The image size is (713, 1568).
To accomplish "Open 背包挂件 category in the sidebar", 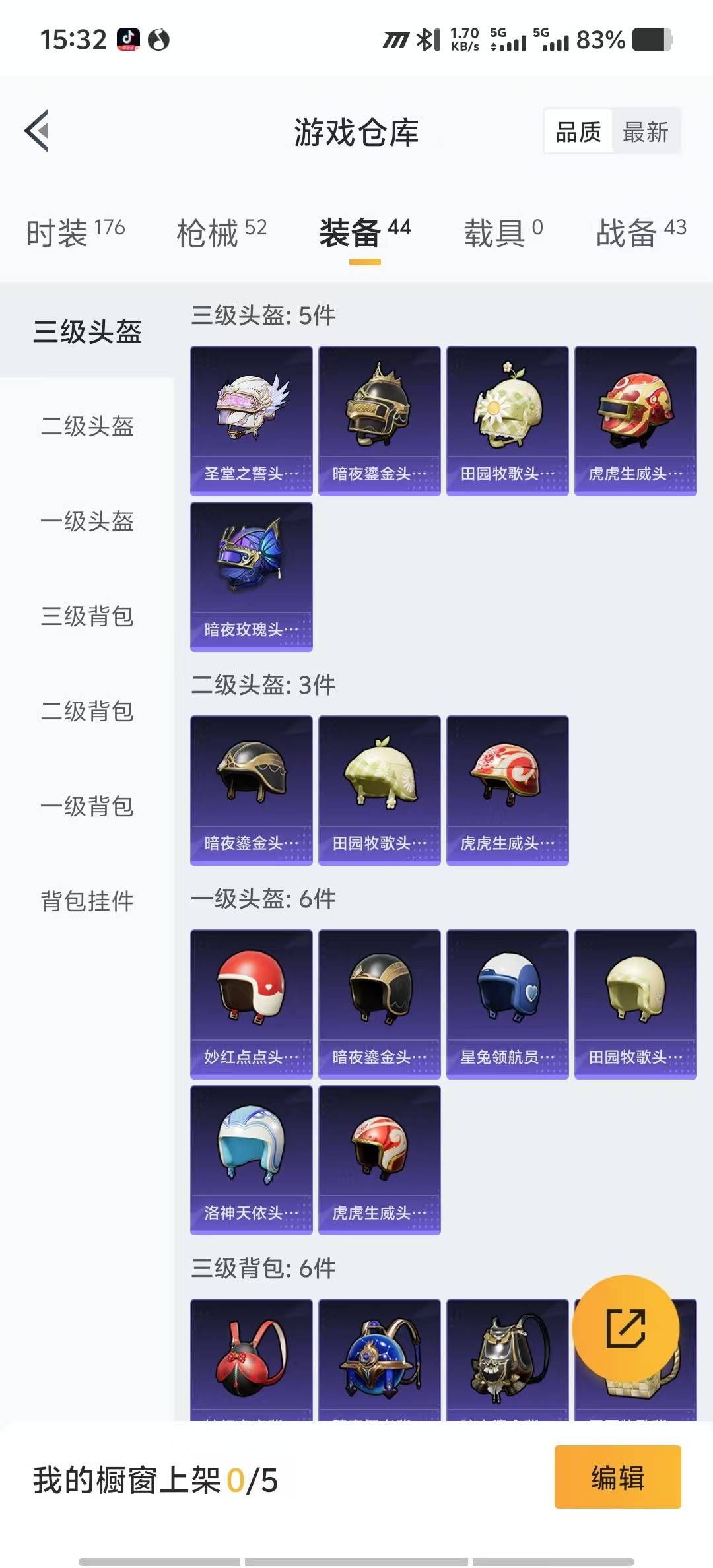I will tap(87, 901).
